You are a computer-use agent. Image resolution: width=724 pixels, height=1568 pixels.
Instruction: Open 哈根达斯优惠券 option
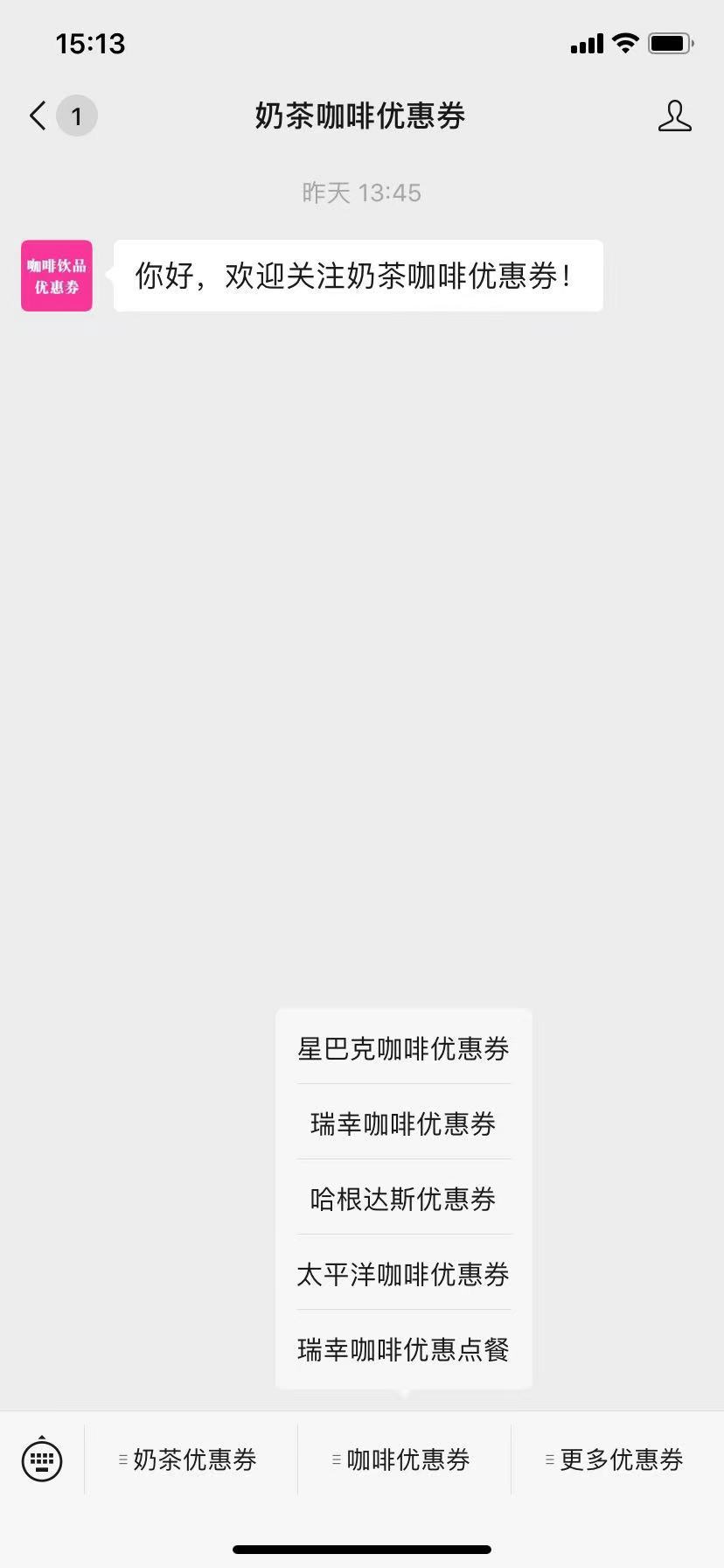point(403,1199)
